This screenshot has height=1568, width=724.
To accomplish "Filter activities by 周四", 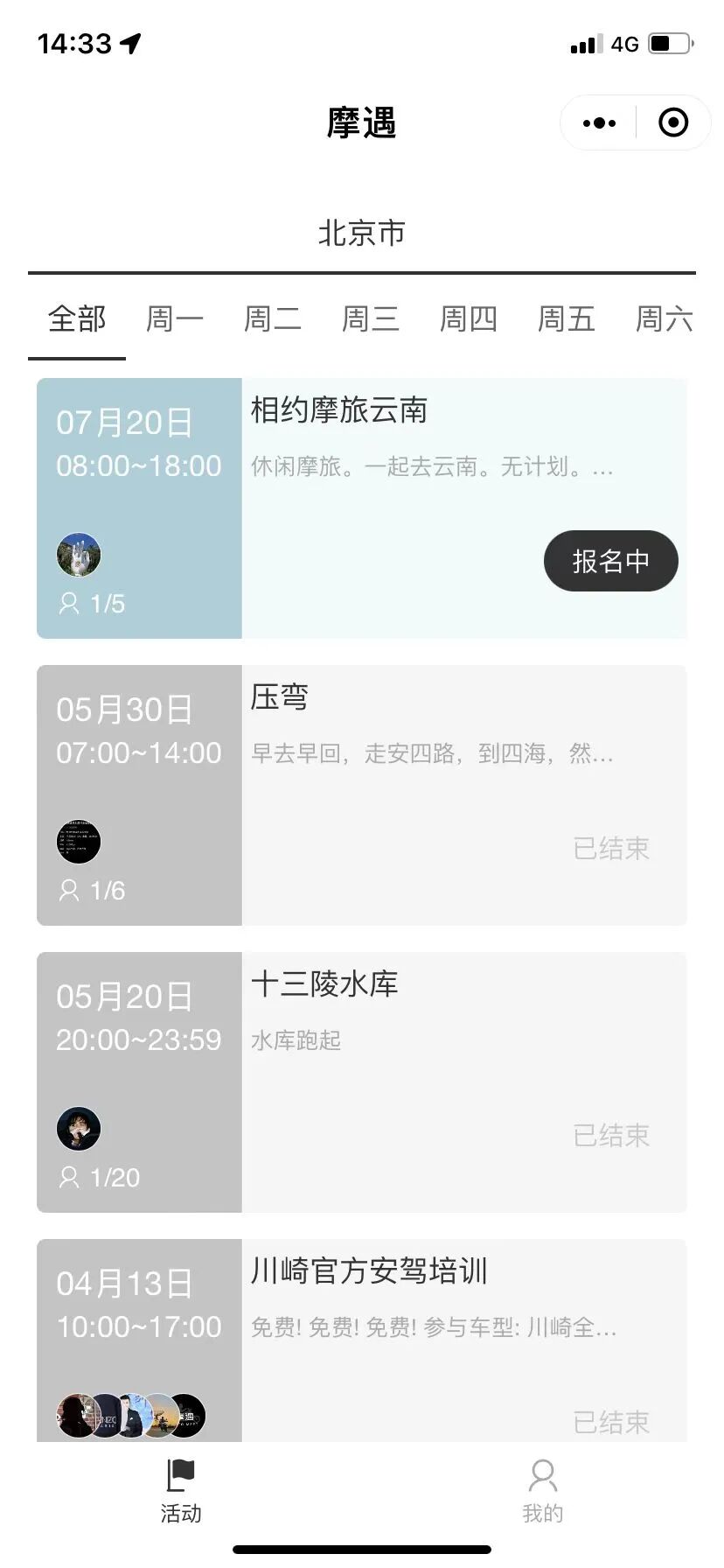I will 469,319.
